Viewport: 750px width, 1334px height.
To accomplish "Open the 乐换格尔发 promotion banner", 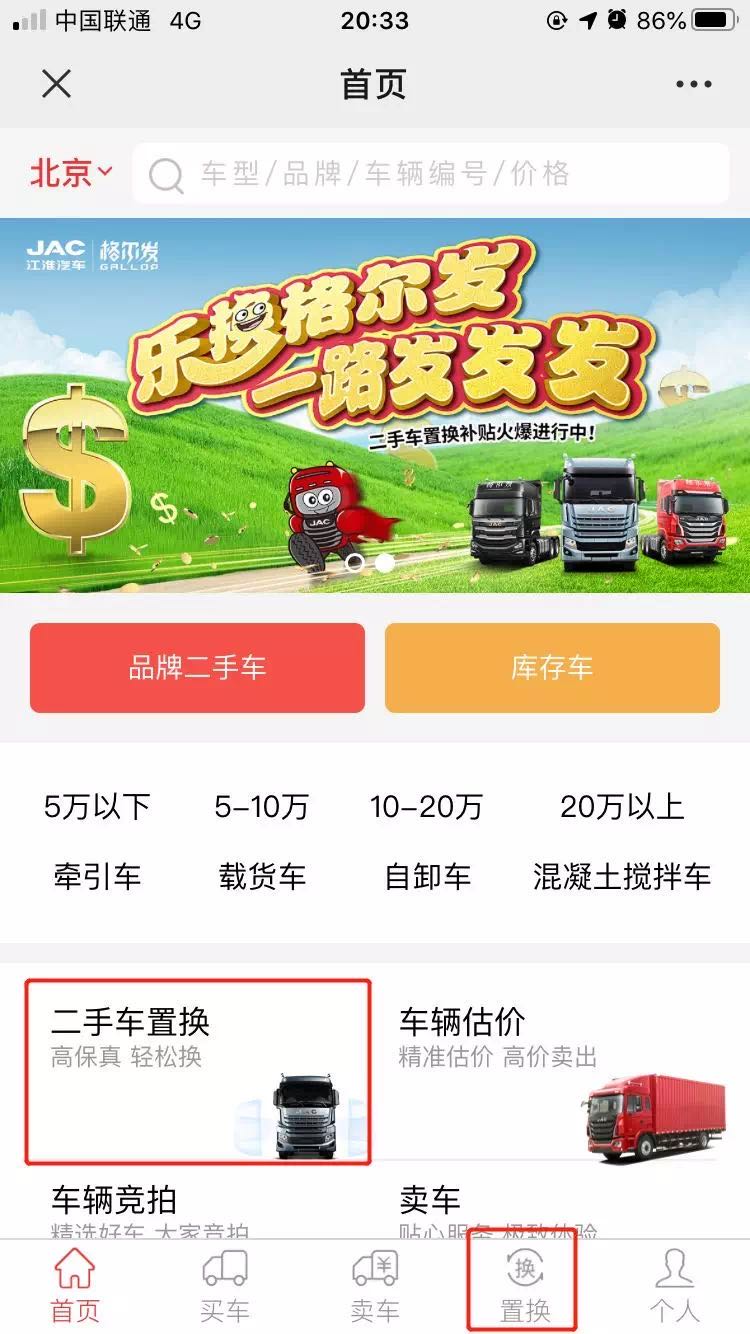I will [375, 405].
